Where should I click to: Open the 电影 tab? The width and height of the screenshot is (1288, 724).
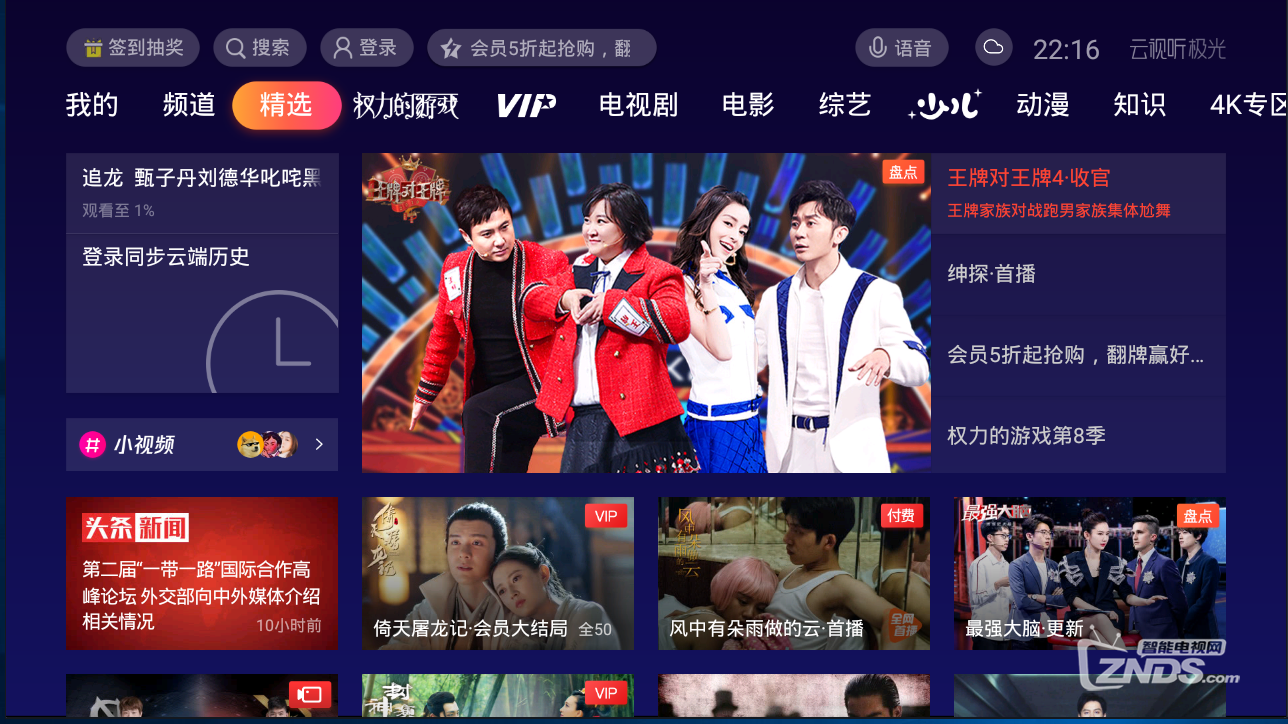pos(748,105)
